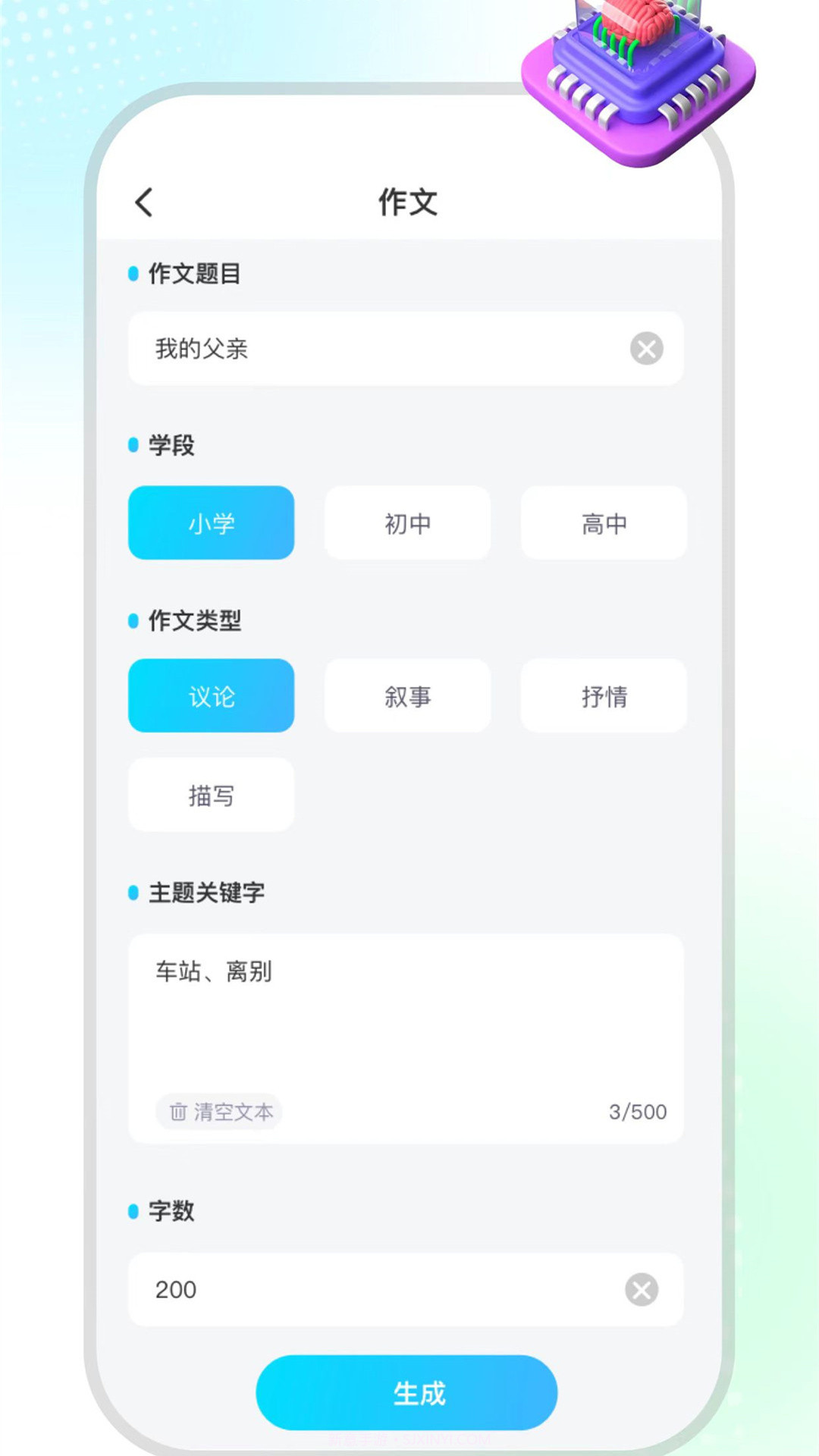Click the back arrow to leave 作文 page

click(145, 202)
